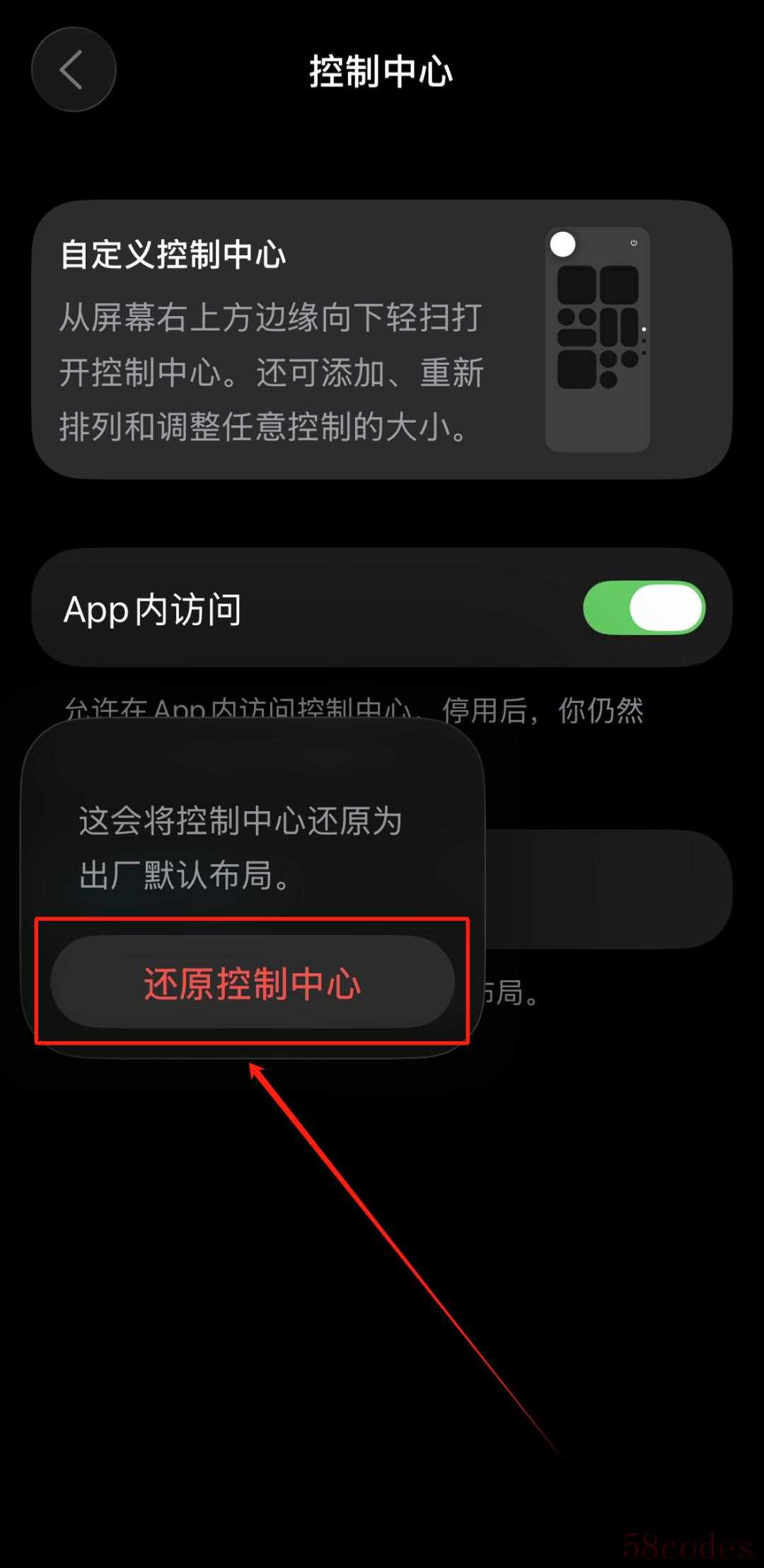Viewport: 764px width, 1568px height.
Task: Open the 自定义控制中心 card
Action: [x=382, y=339]
